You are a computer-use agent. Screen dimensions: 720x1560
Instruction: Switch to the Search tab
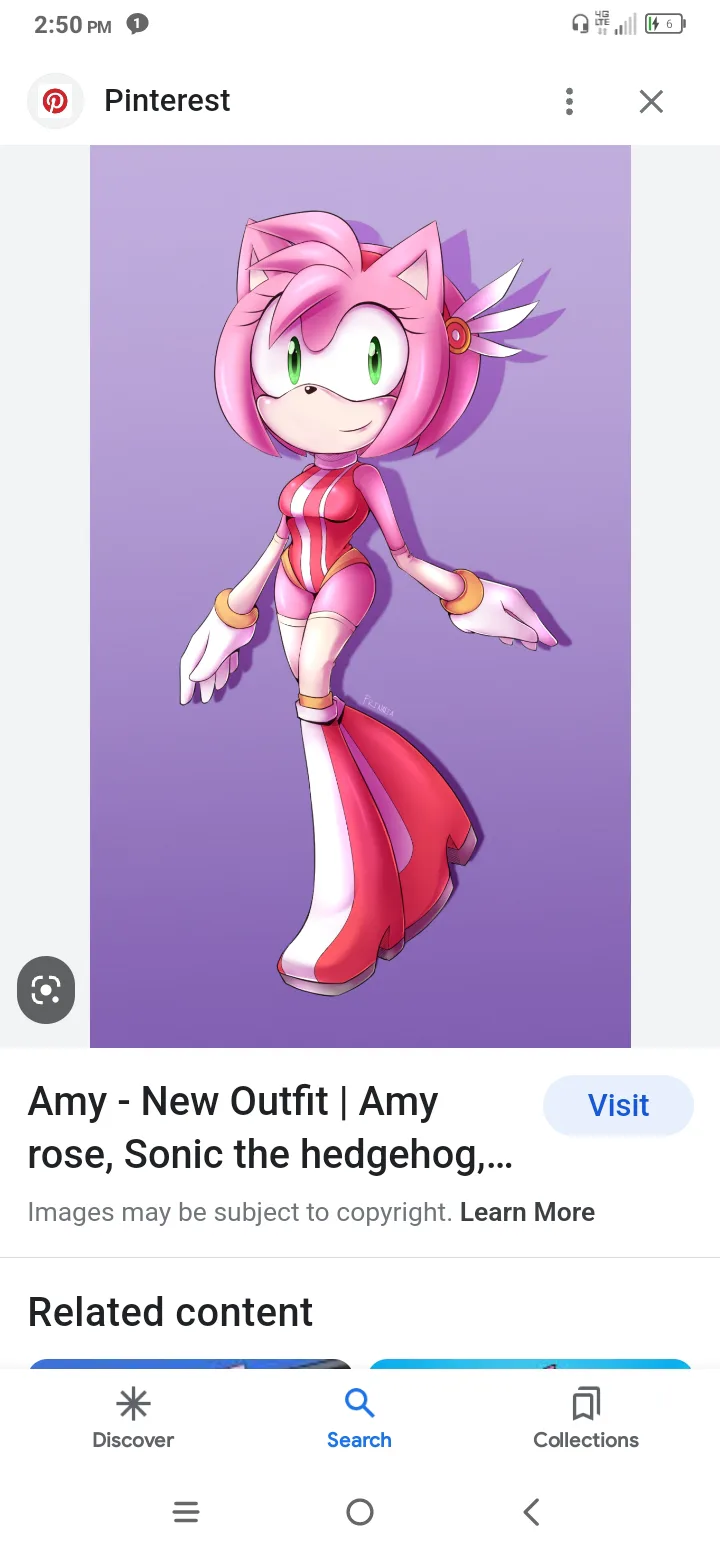click(x=359, y=1419)
